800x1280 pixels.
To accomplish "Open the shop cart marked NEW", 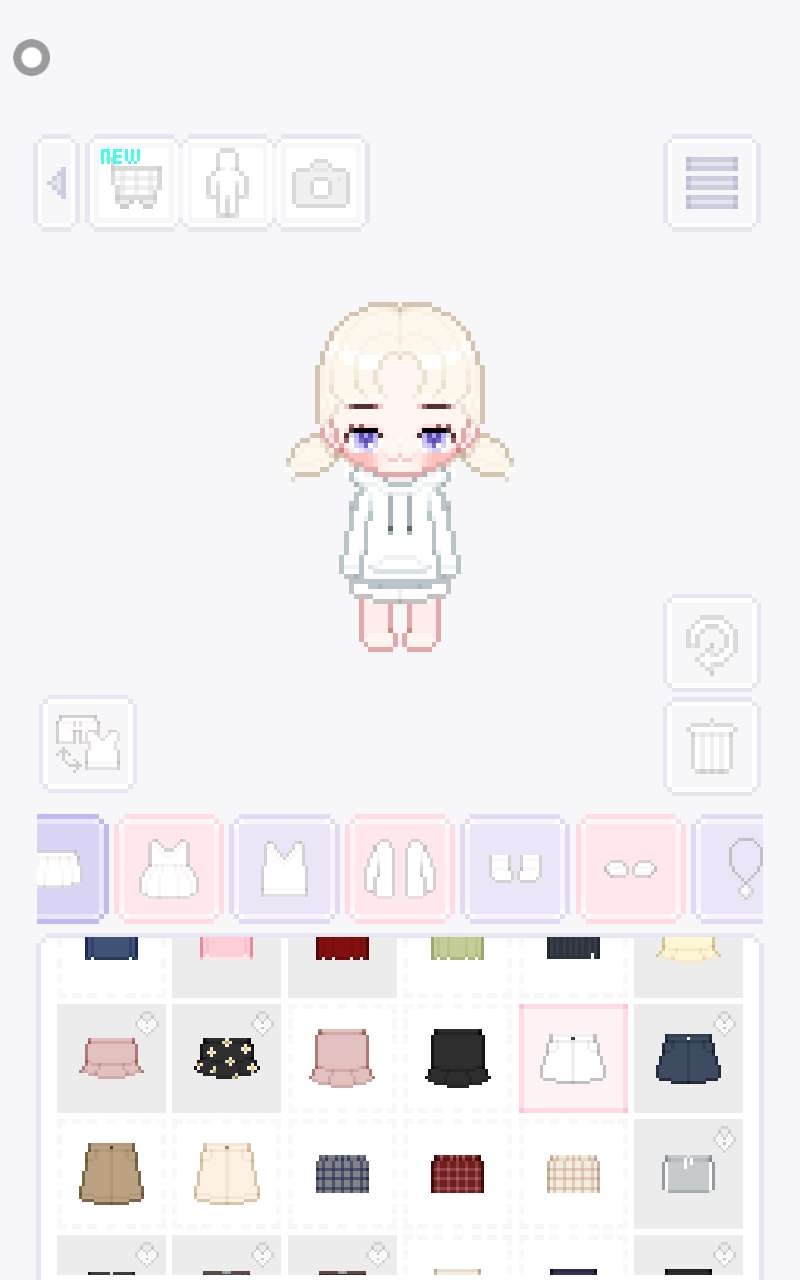I will (x=134, y=183).
